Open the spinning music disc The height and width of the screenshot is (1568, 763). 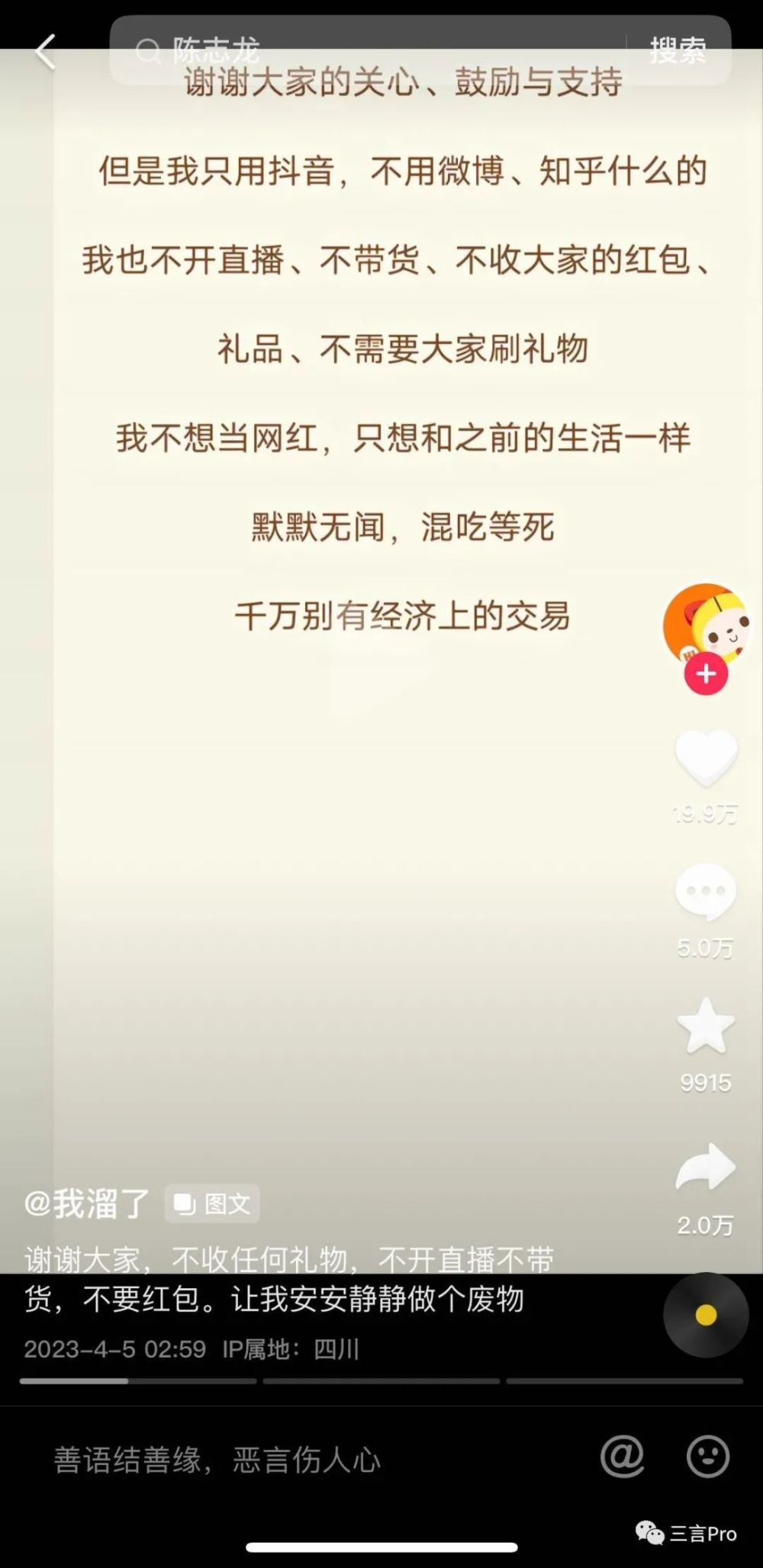point(706,1315)
